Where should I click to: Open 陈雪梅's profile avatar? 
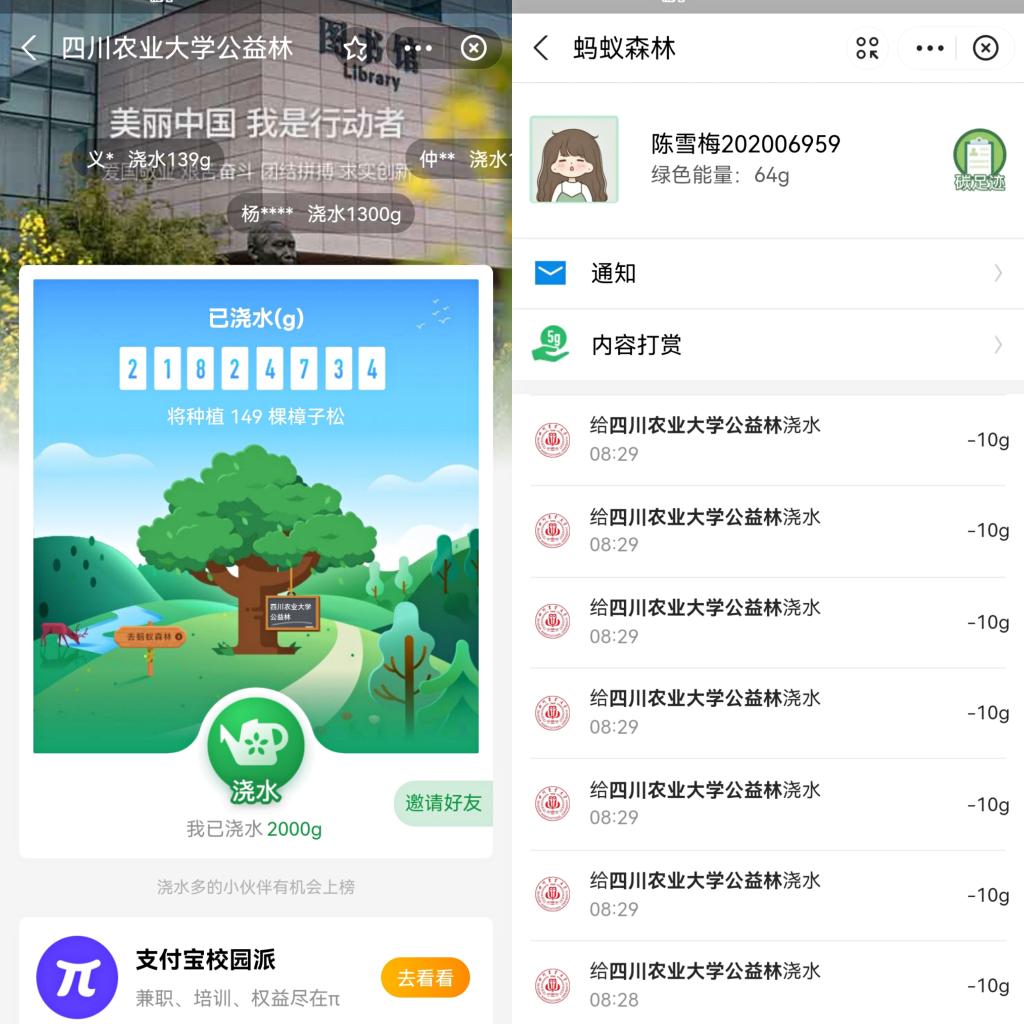[x=573, y=160]
